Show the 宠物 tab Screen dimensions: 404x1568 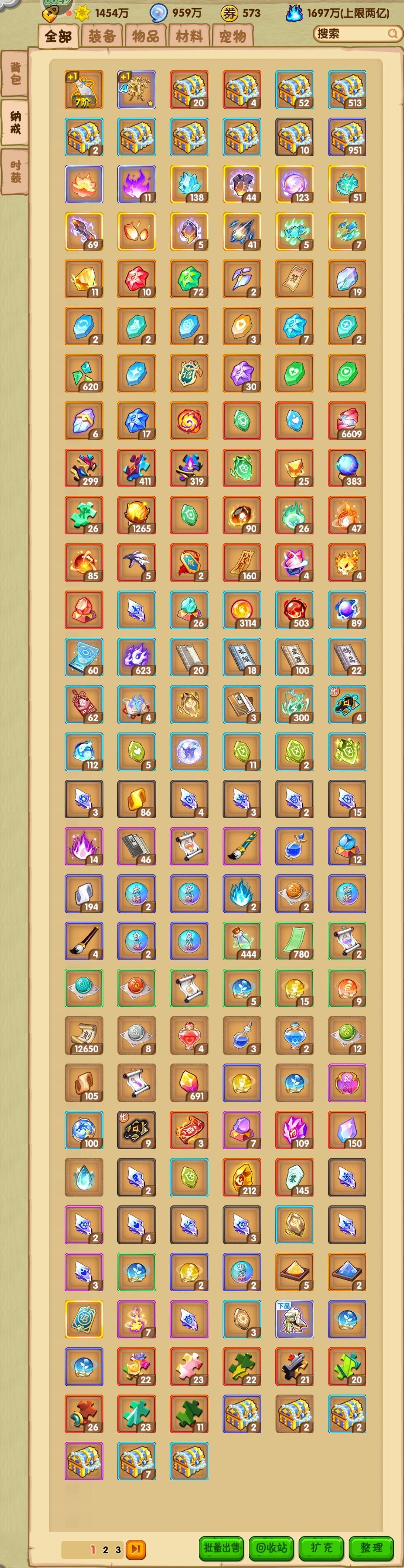click(232, 36)
